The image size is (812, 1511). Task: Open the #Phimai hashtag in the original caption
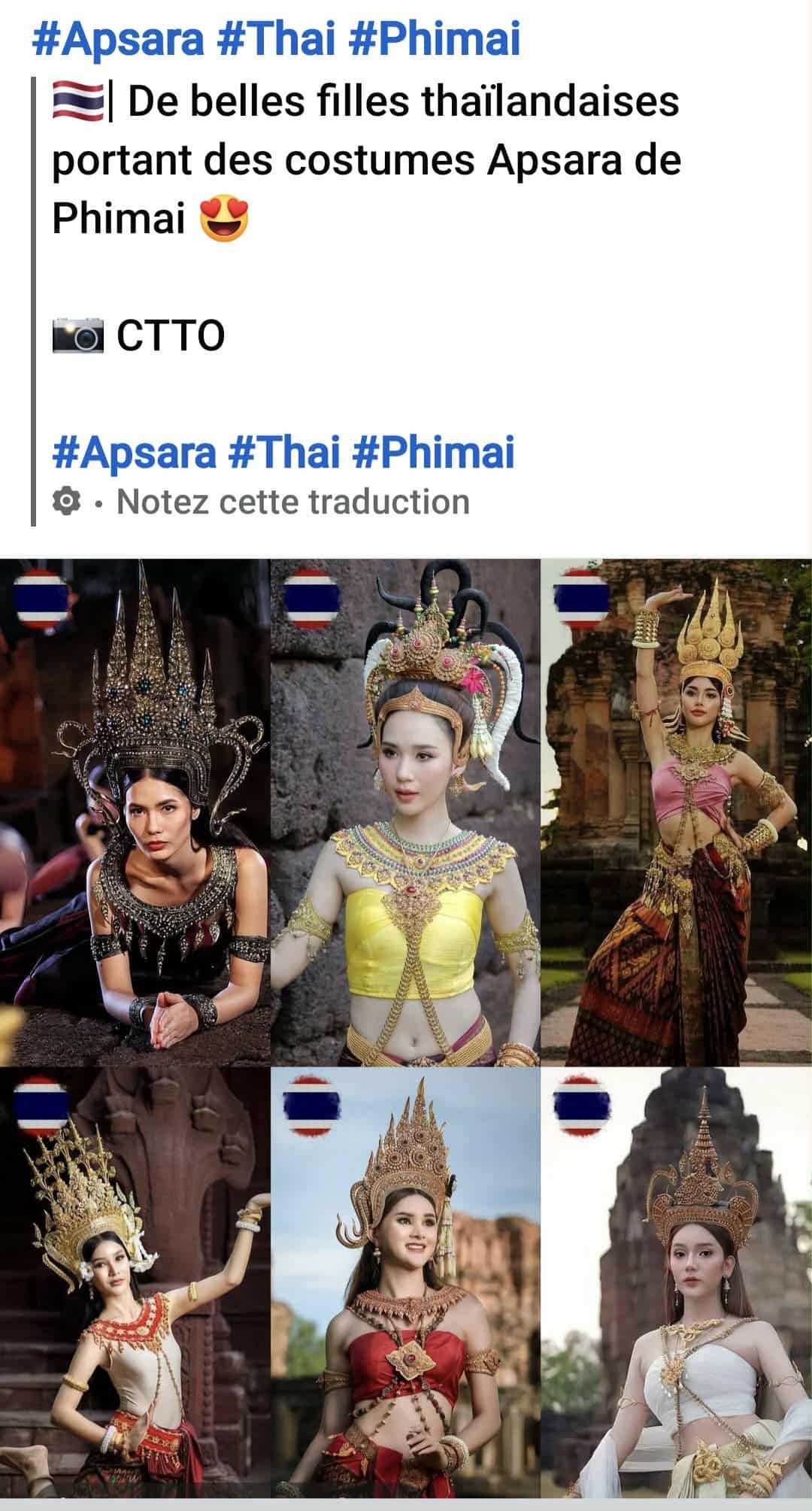pos(435,39)
